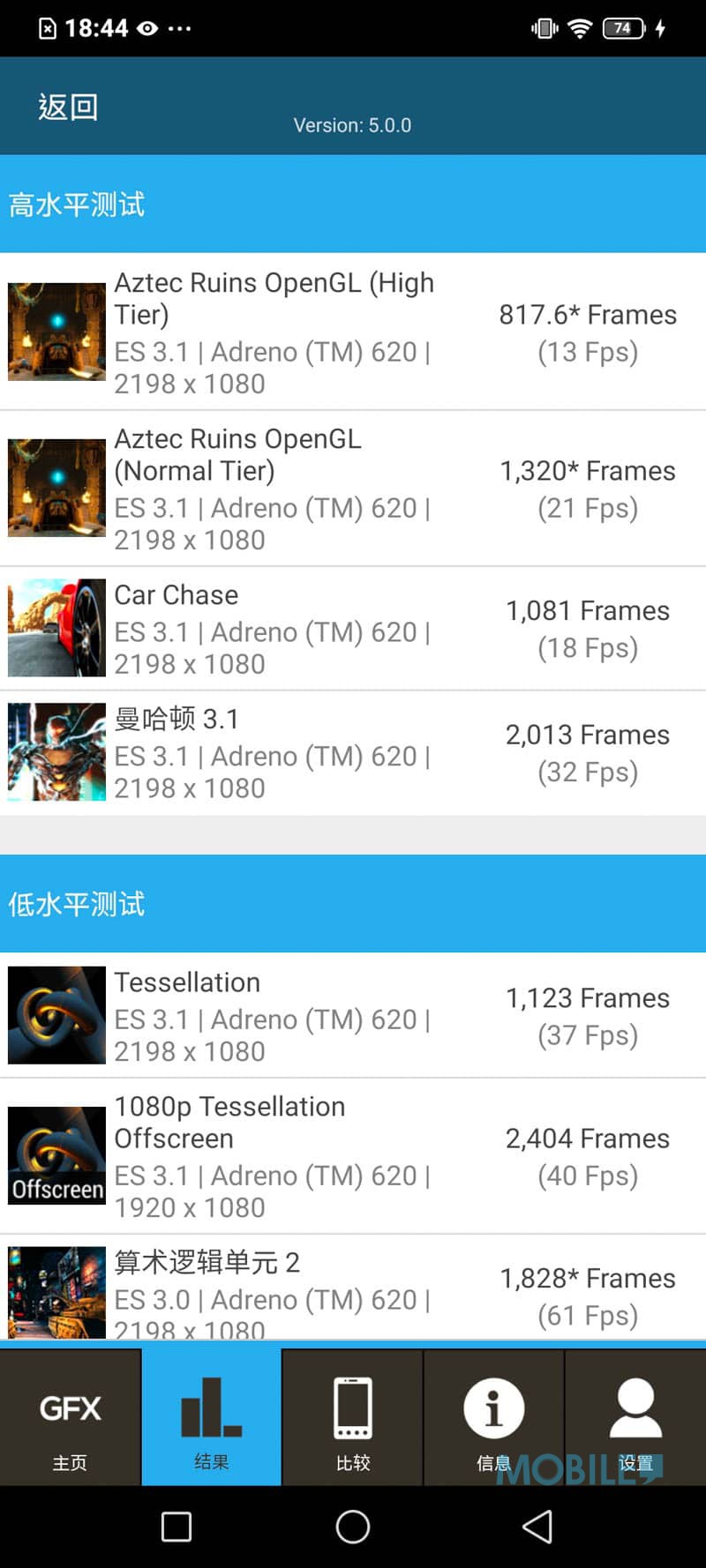The width and height of the screenshot is (706, 1568).
Task: Select the Tessellation result row
Action: pos(353,1016)
